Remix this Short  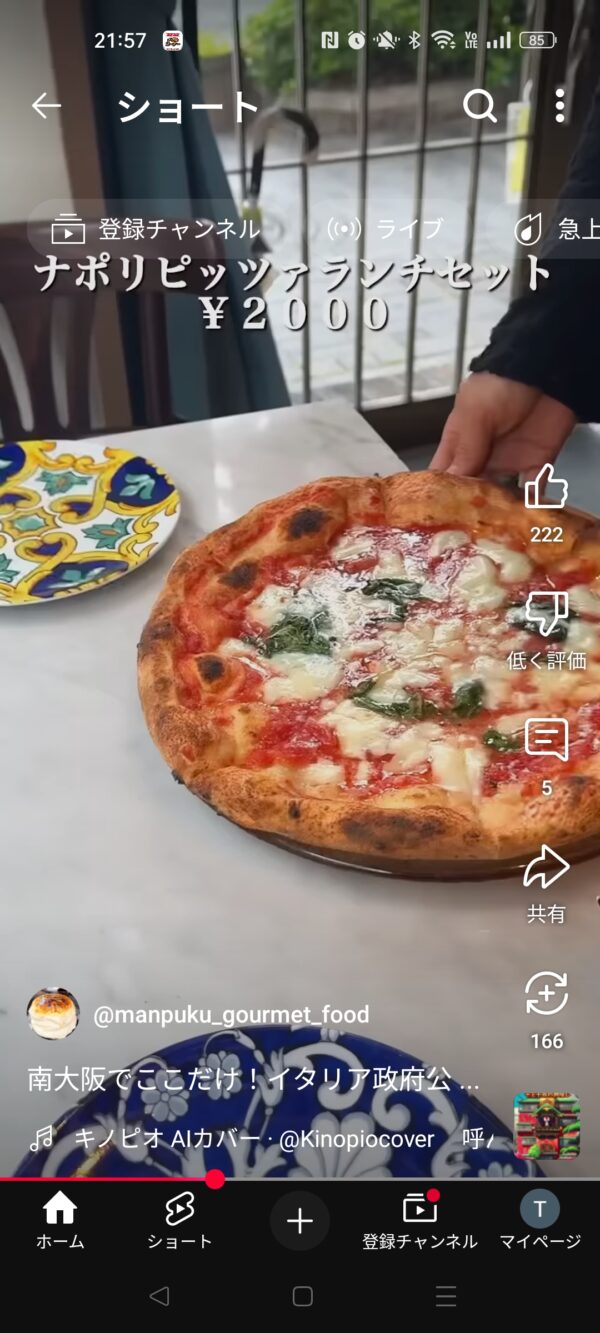pyautogui.click(x=546, y=995)
